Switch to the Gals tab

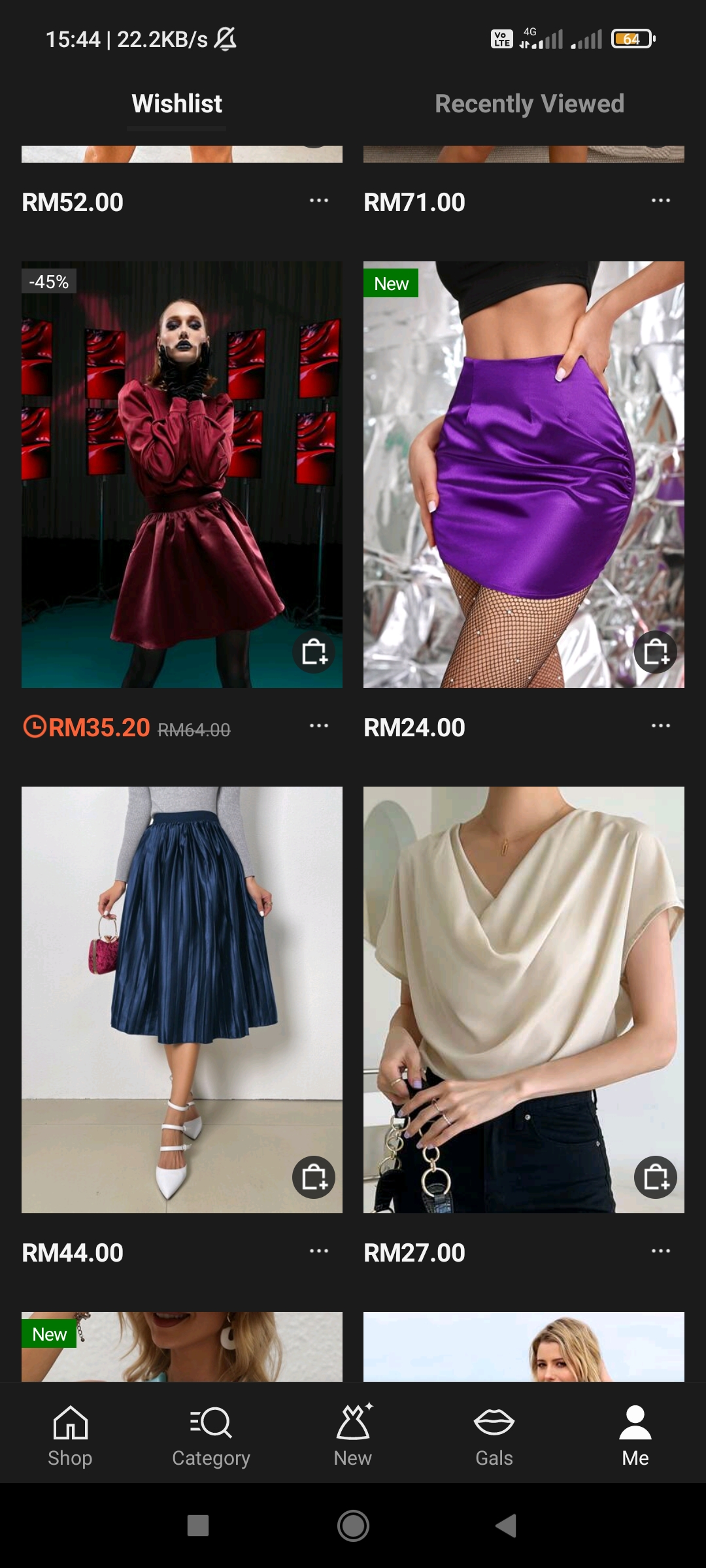pos(494,1435)
